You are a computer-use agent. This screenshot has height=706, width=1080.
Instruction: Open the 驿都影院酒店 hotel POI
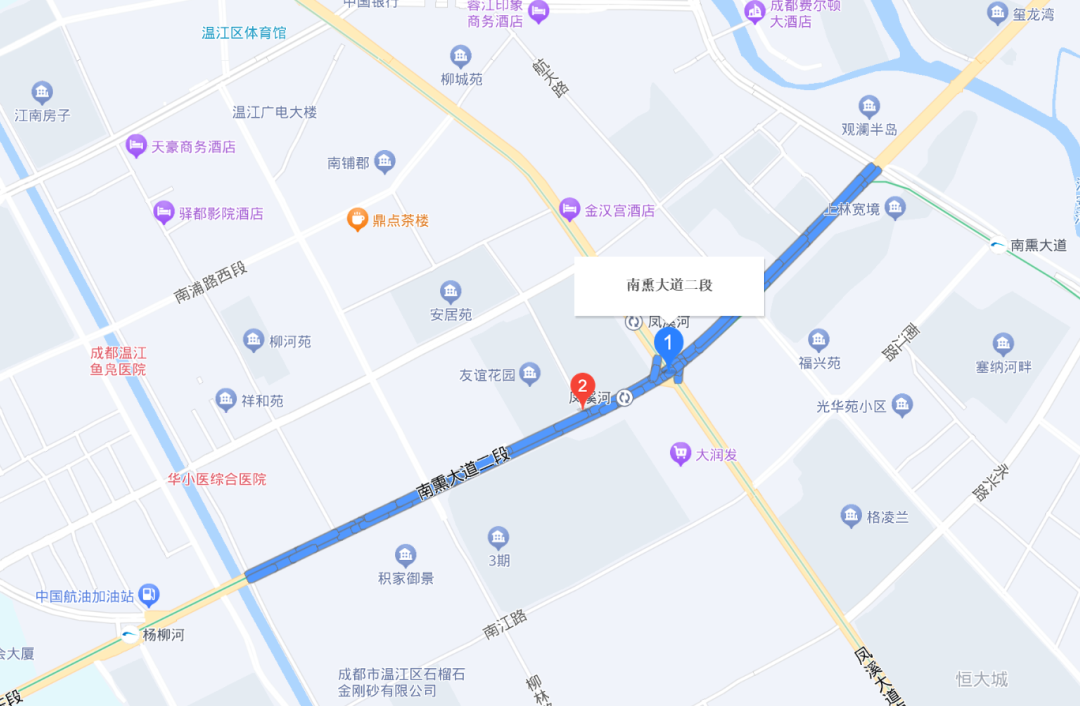(x=163, y=213)
